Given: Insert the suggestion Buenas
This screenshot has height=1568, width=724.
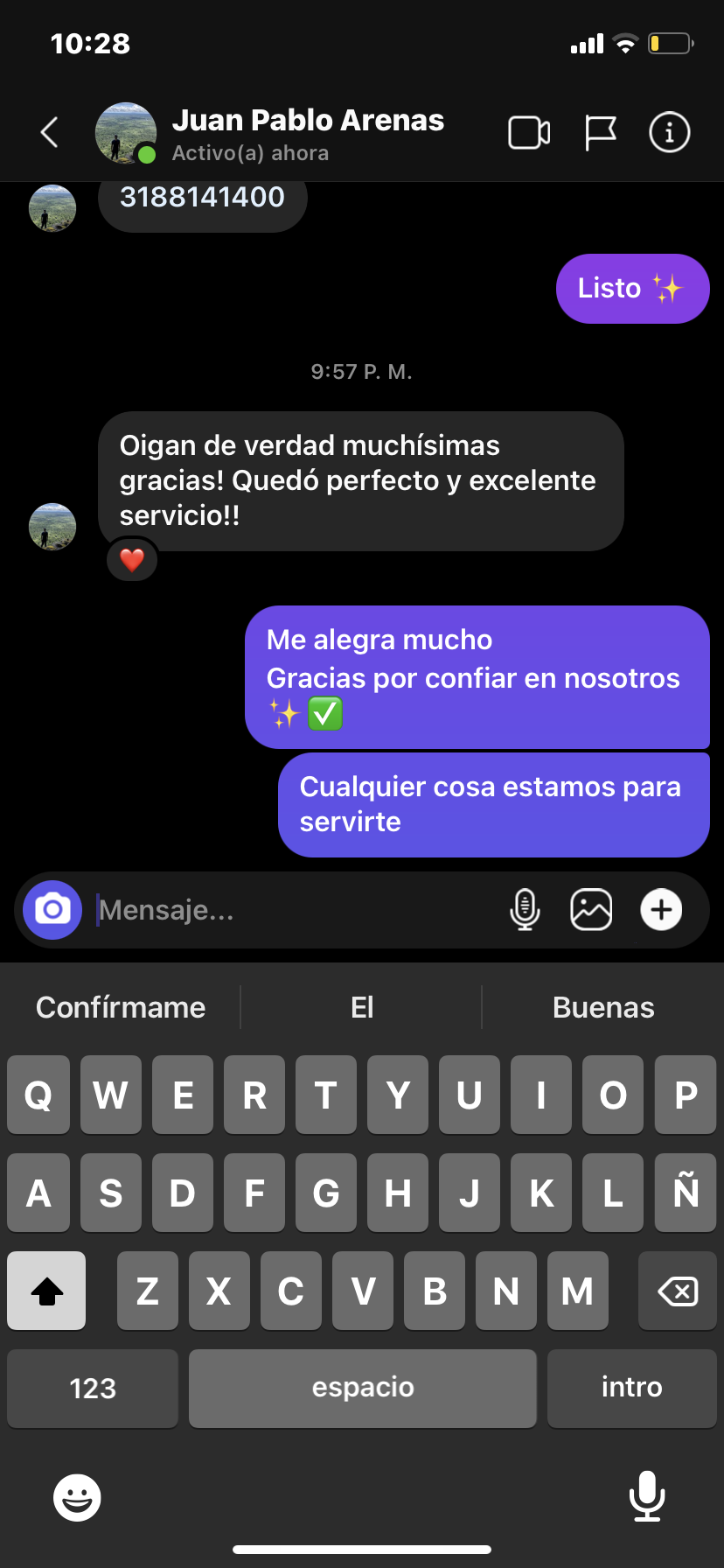Looking at the screenshot, I should pos(603,1008).
